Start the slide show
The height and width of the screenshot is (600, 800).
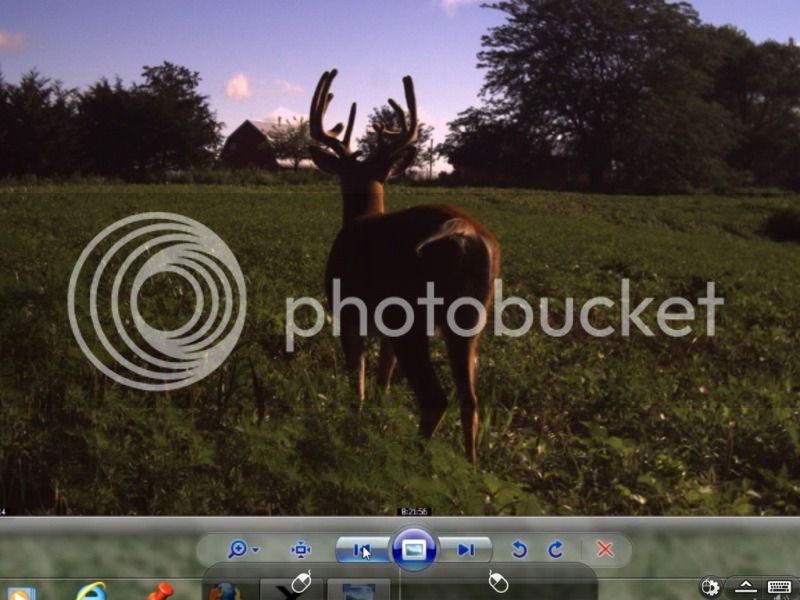414,549
